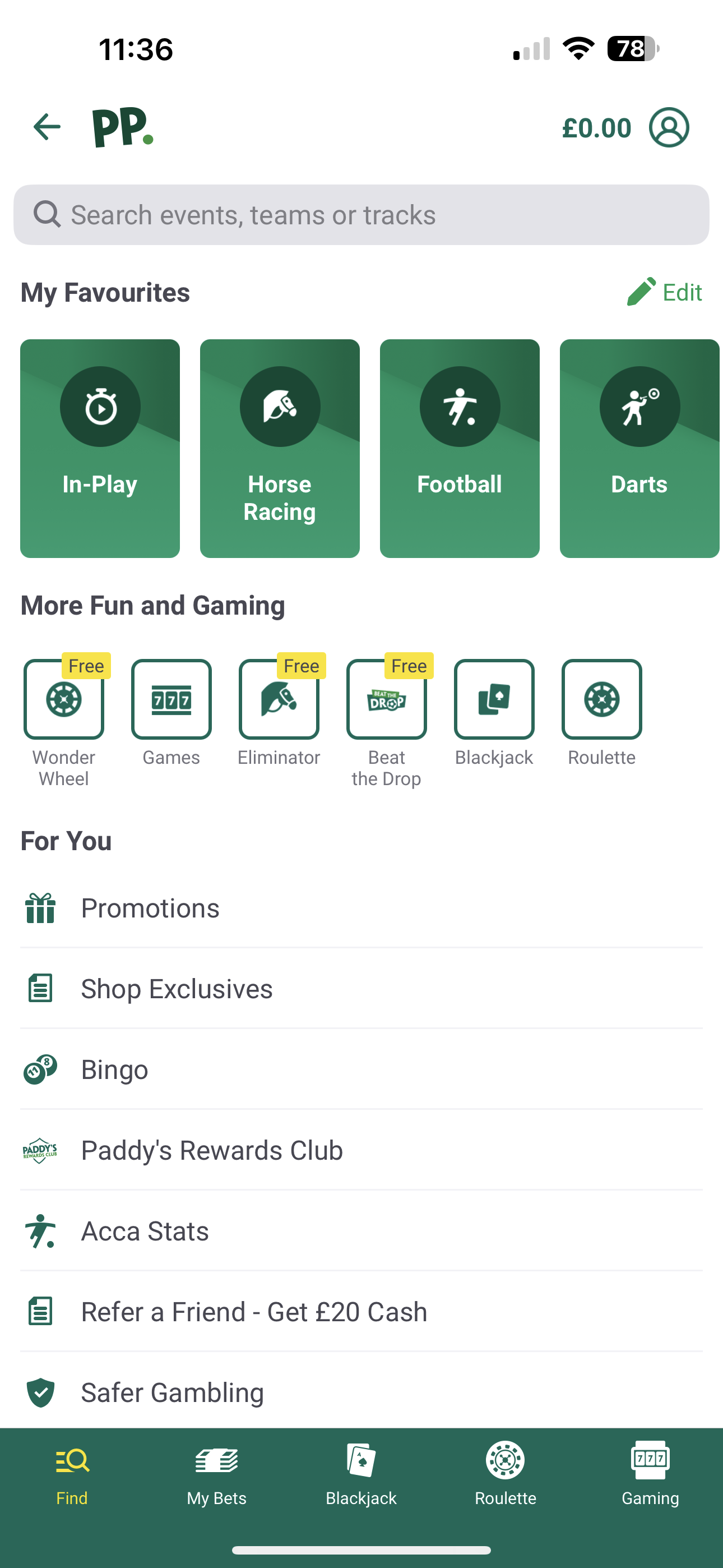This screenshot has width=723, height=1568.
Task: Tap the back arrow
Action: click(47, 127)
